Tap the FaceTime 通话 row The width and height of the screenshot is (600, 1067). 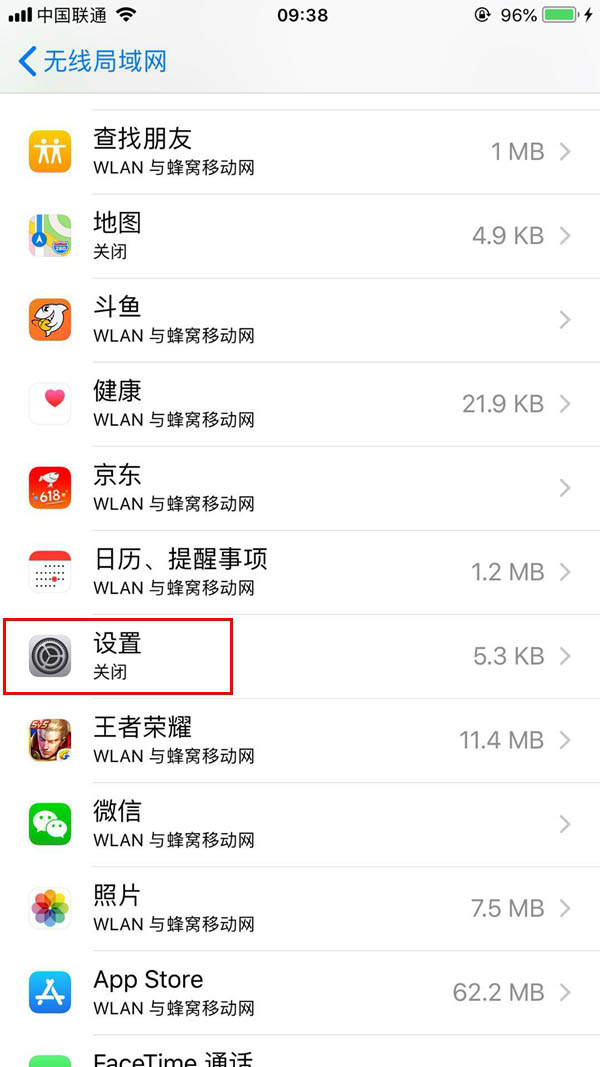(x=300, y=1055)
